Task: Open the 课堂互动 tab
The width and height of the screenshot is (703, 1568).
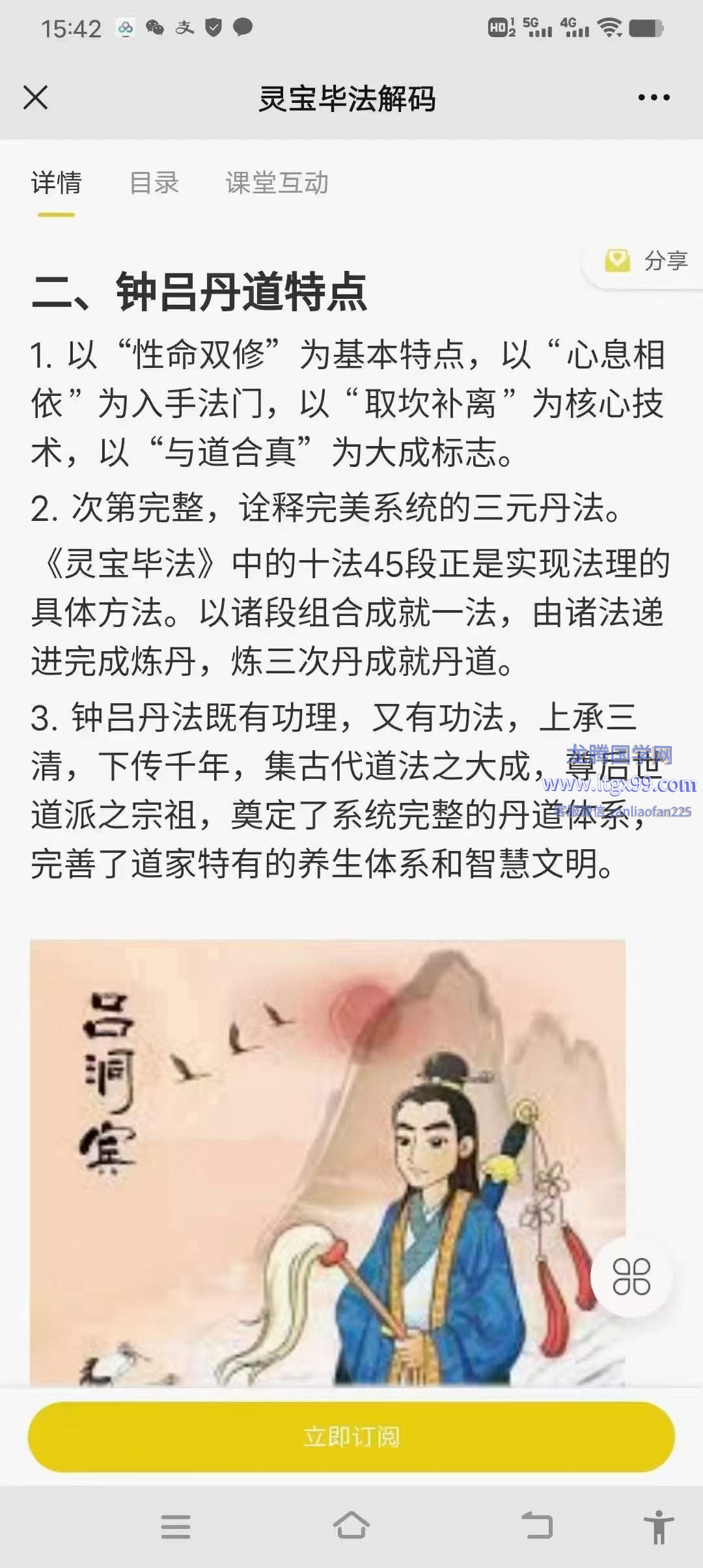Action: [x=277, y=183]
